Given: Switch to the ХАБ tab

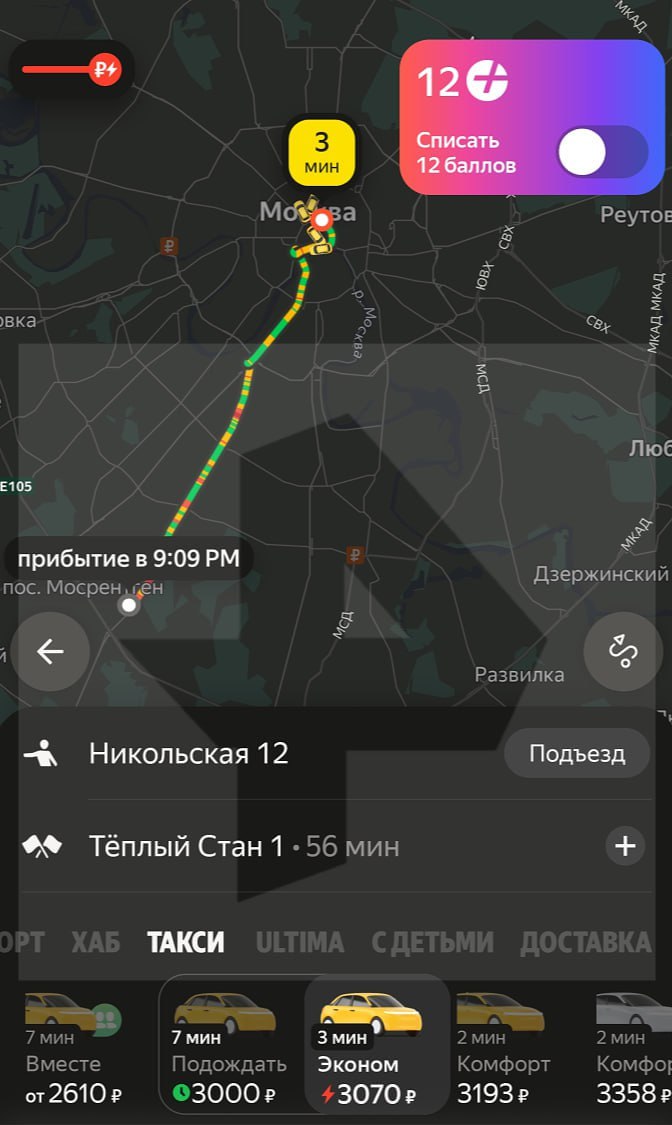Looking at the screenshot, I should click(x=95, y=942).
